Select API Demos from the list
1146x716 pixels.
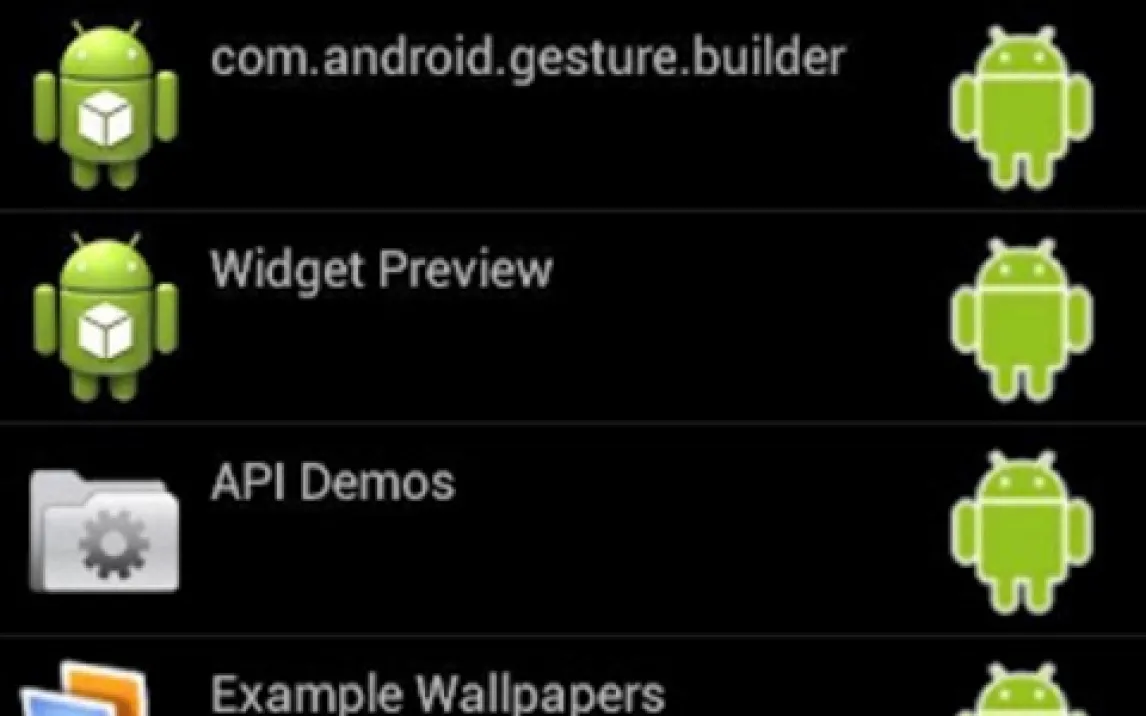click(333, 484)
